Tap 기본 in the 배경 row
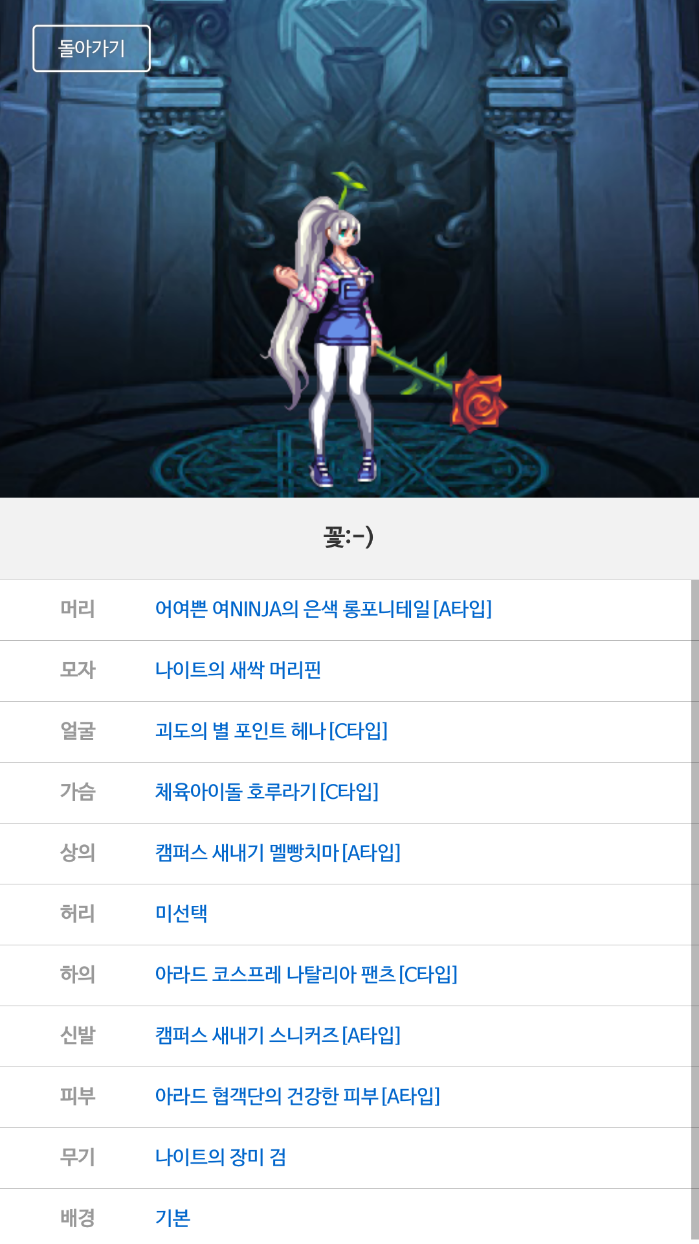This screenshot has height=1244, width=699. [x=172, y=1218]
